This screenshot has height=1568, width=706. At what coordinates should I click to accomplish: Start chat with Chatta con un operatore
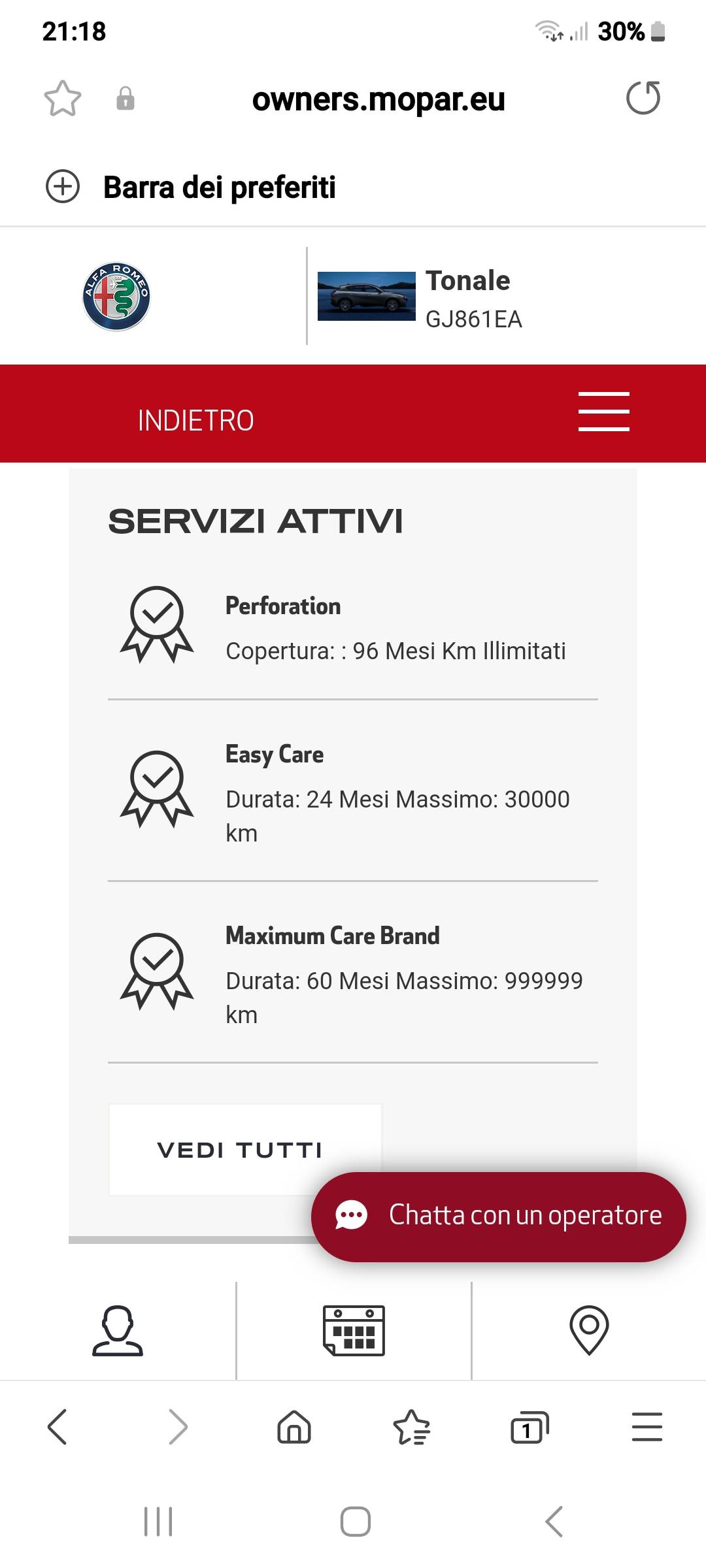[499, 1217]
